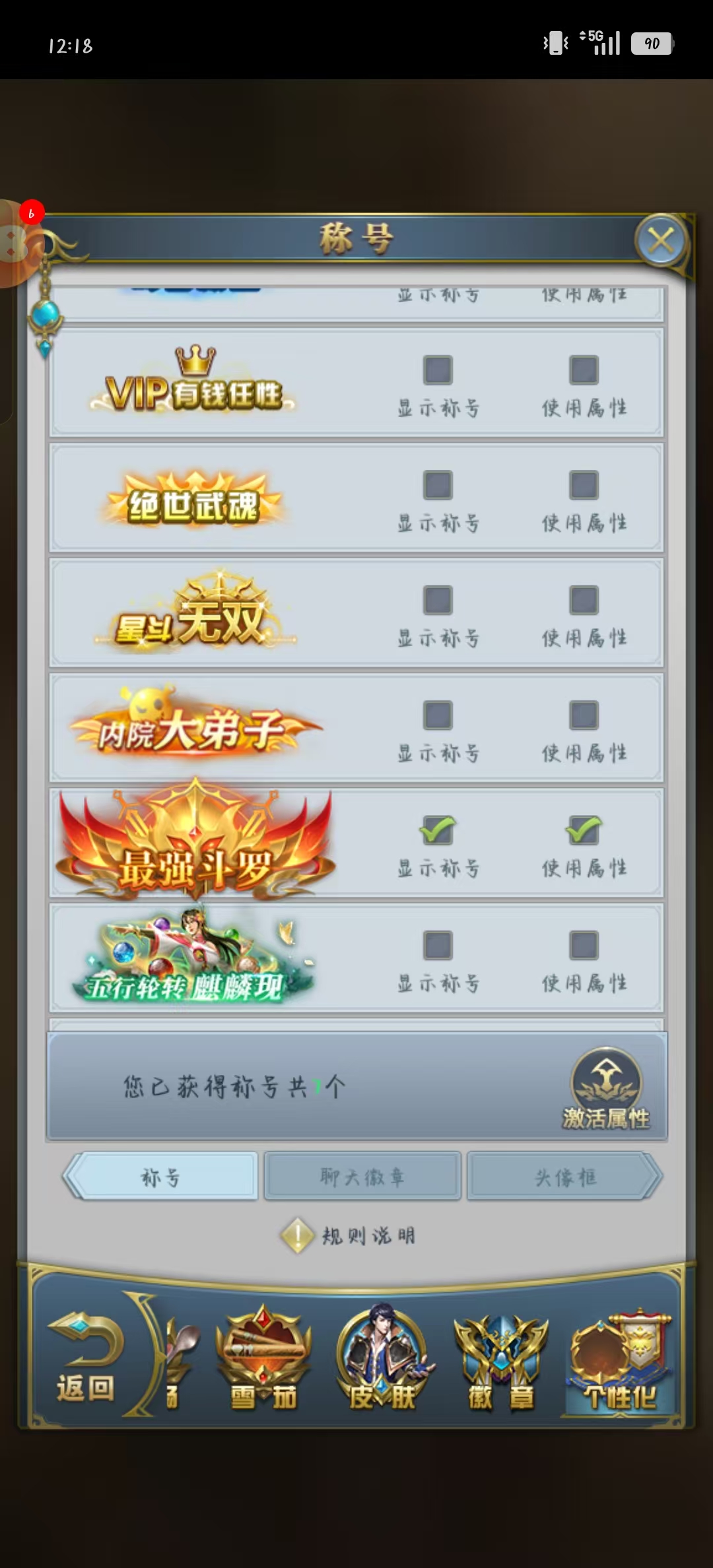Check 显示称号 for VIP有钱任性
Viewport: 713px width, 1568px height.
click(x=438, y=370)
